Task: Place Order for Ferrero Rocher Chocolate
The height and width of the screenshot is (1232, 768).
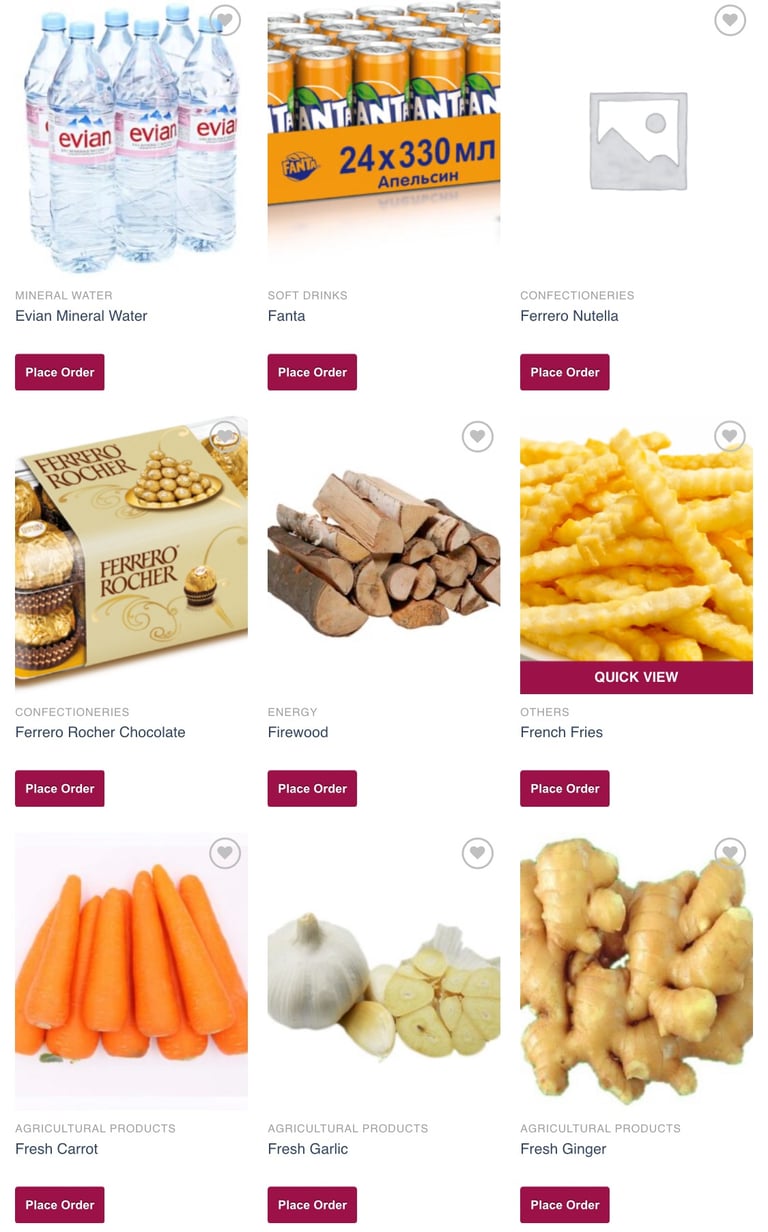Action: point(60,788)
